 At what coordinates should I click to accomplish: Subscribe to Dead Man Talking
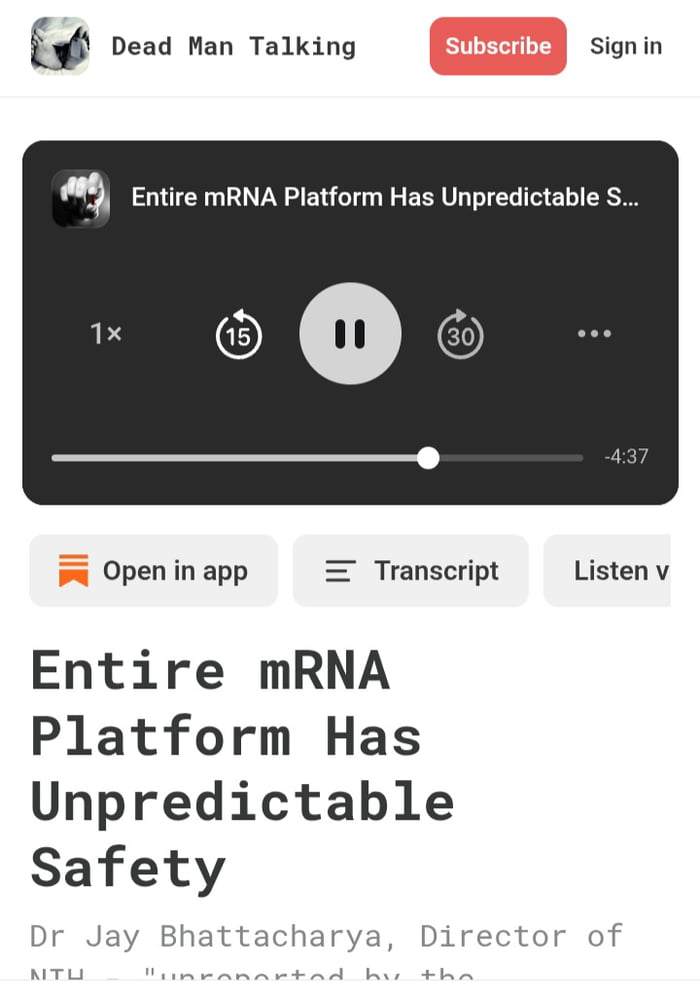[x=498, y=46]
